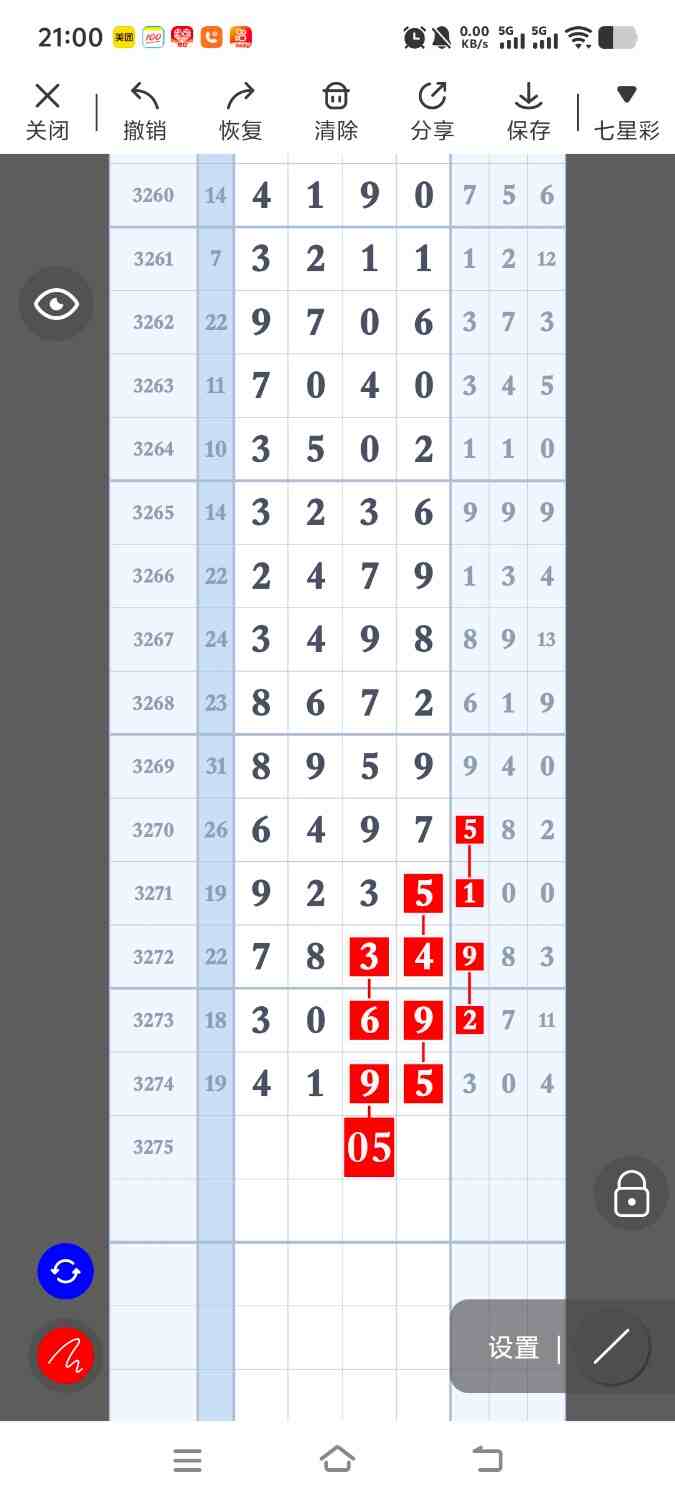The height and width of the screenshot is (1500, 675).
Task: Tap the lock icon button
Action: (x=631, y=1193)
